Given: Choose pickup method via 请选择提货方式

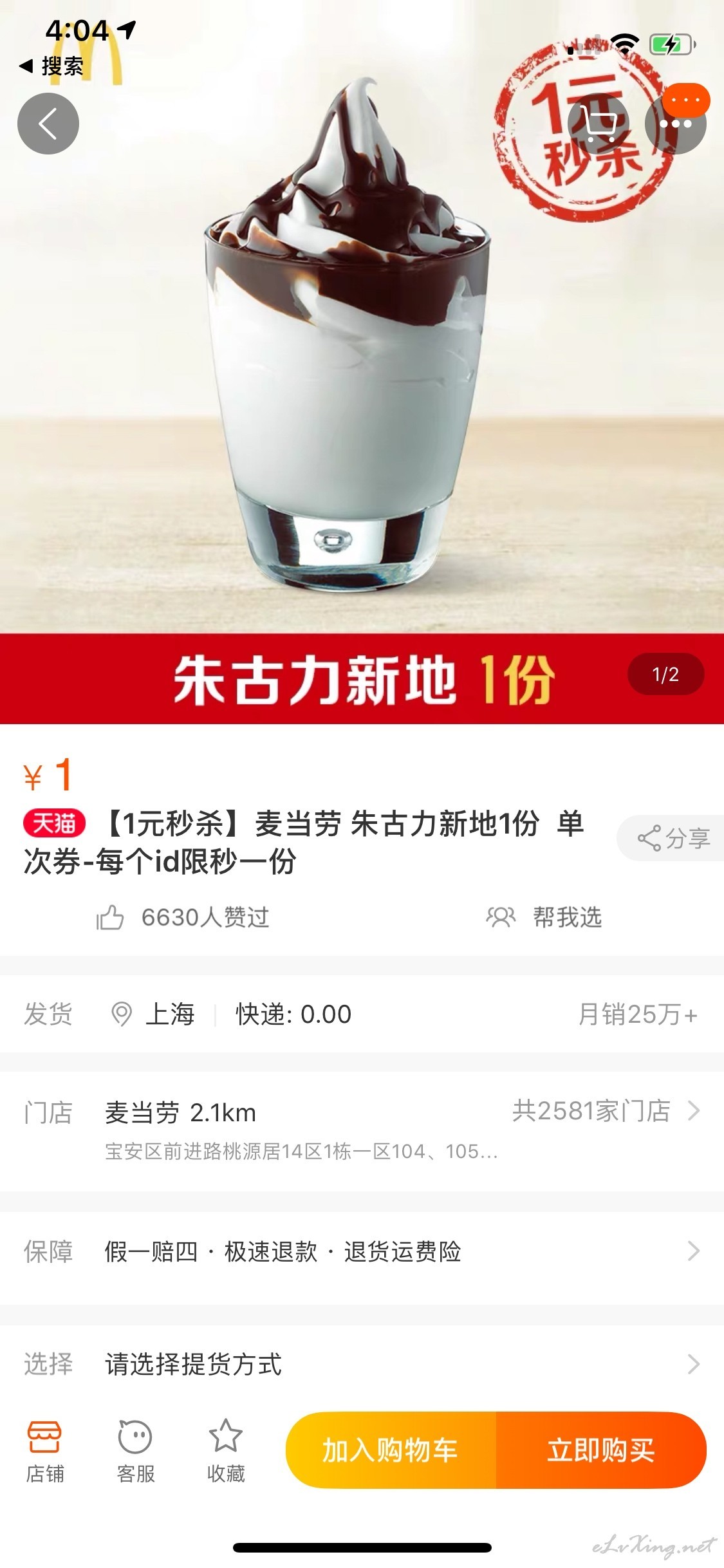Looking at the screenshot, I should coord(362,1364).
